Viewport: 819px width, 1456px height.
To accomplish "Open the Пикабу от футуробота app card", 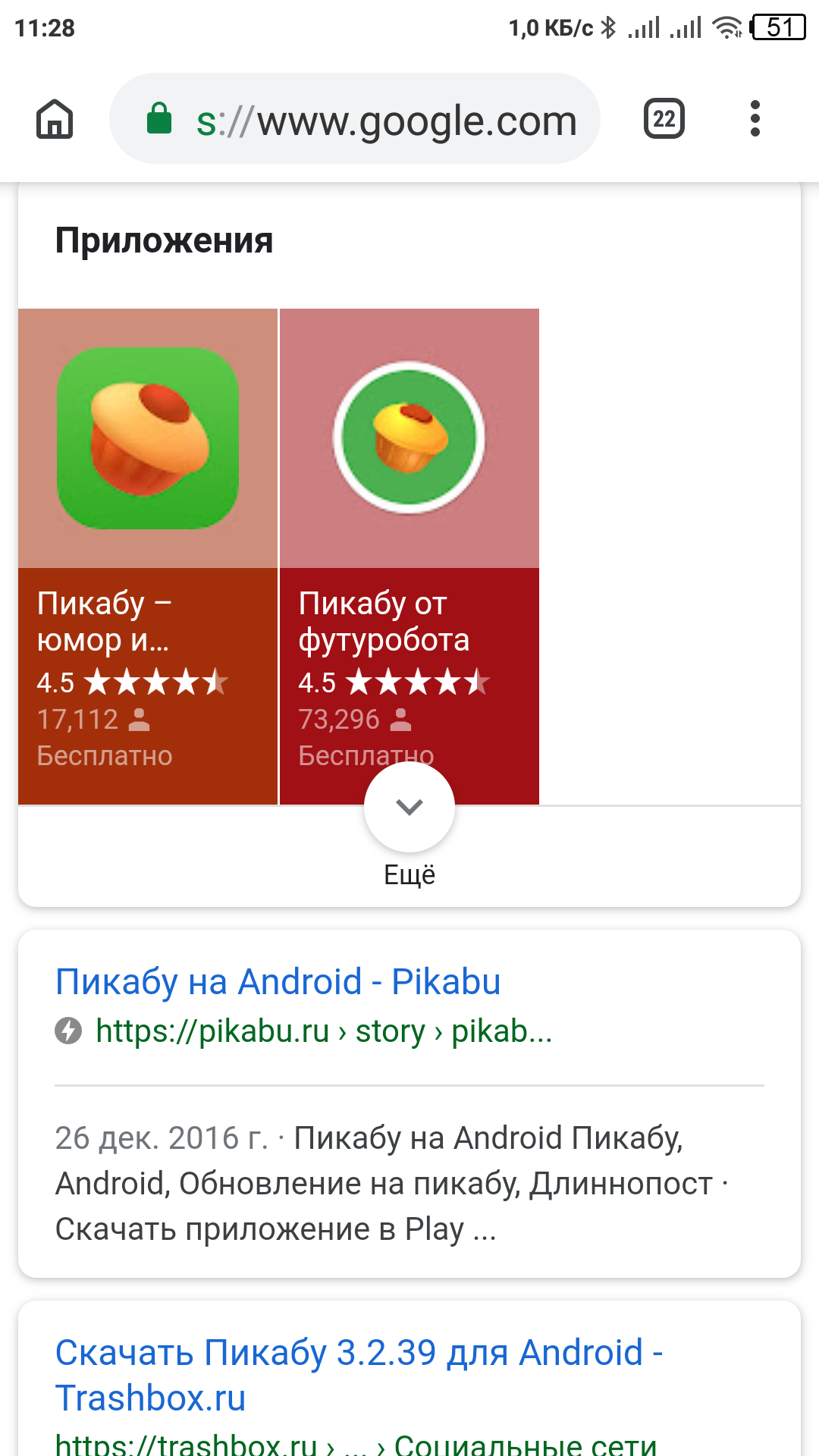I will [x=409, y=555].
